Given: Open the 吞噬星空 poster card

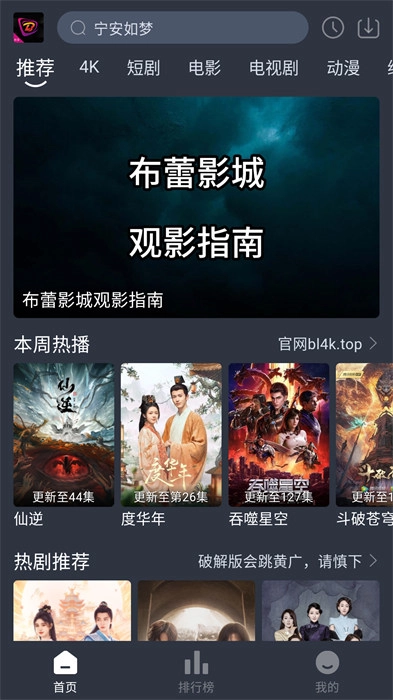Looking at the screenshot, I should pyautogui.click(x=279, y=445).
